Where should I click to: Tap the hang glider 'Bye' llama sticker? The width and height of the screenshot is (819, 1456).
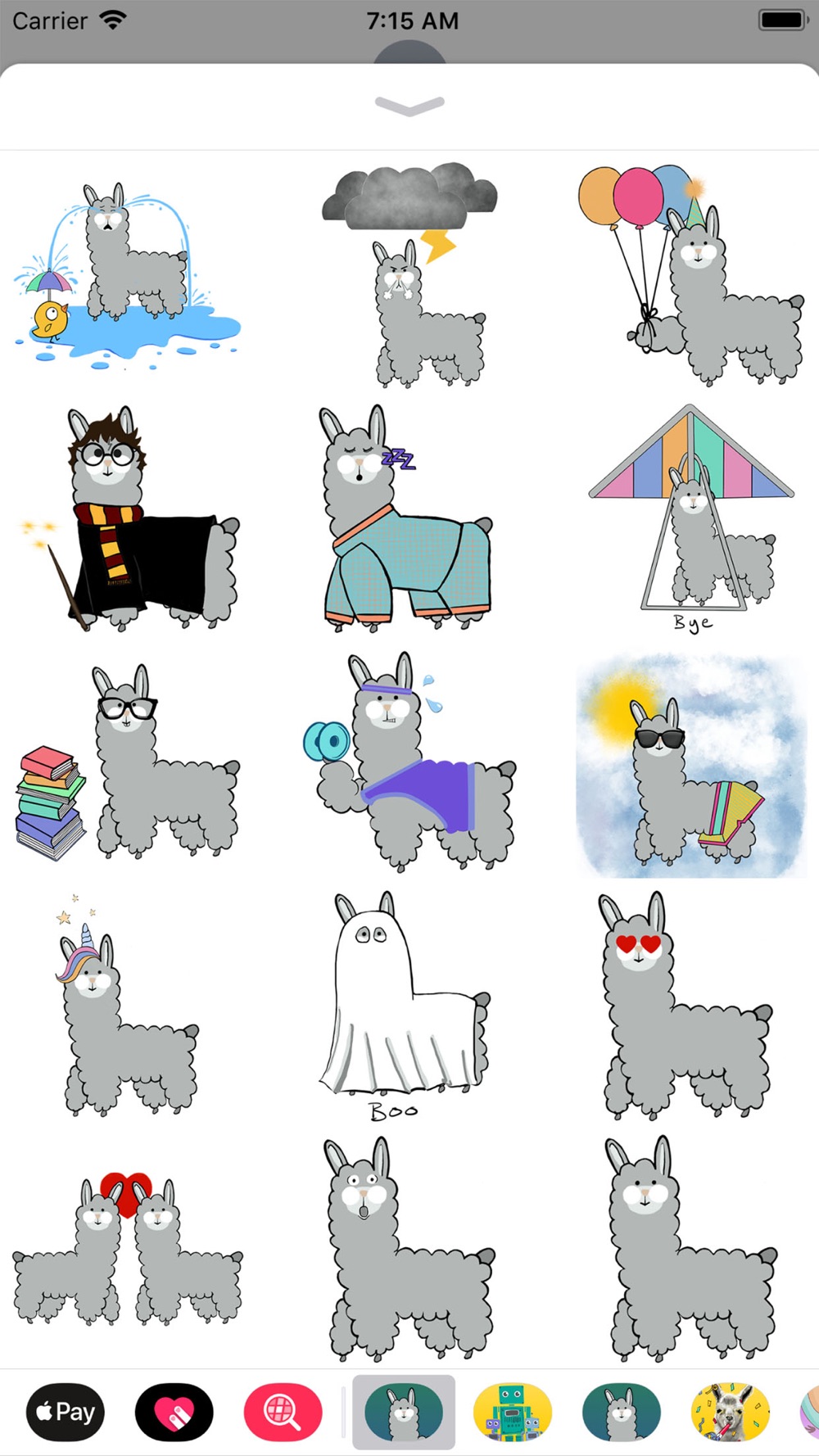pyautogui.click(x=691, y=519)
